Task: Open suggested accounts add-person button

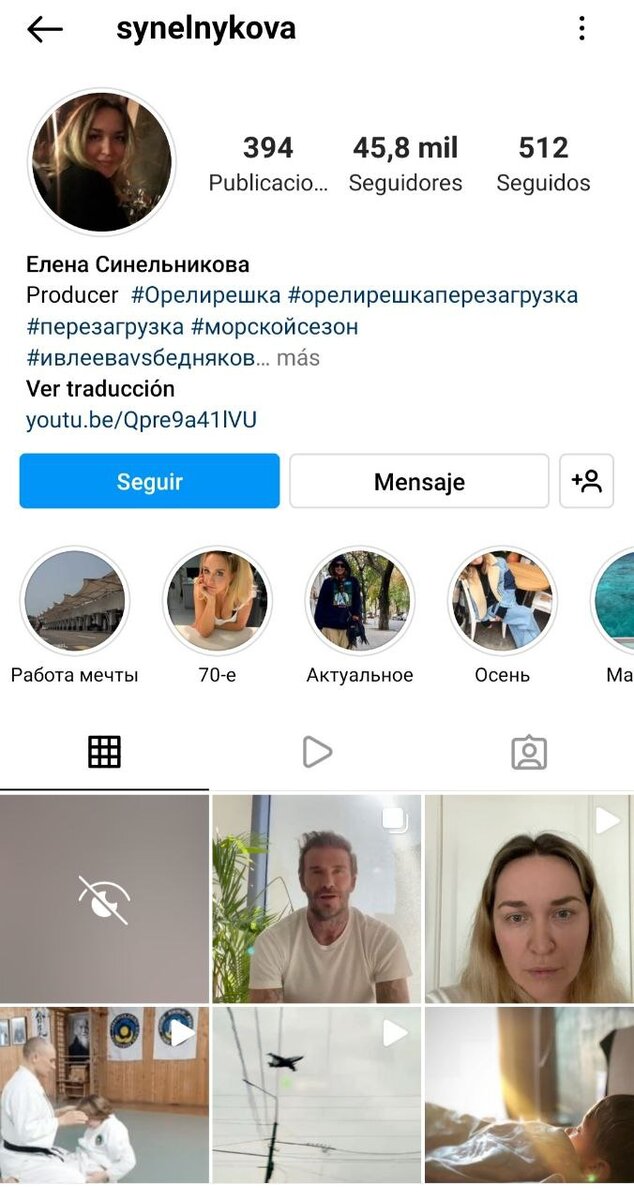Action: [x=587, y=481]
